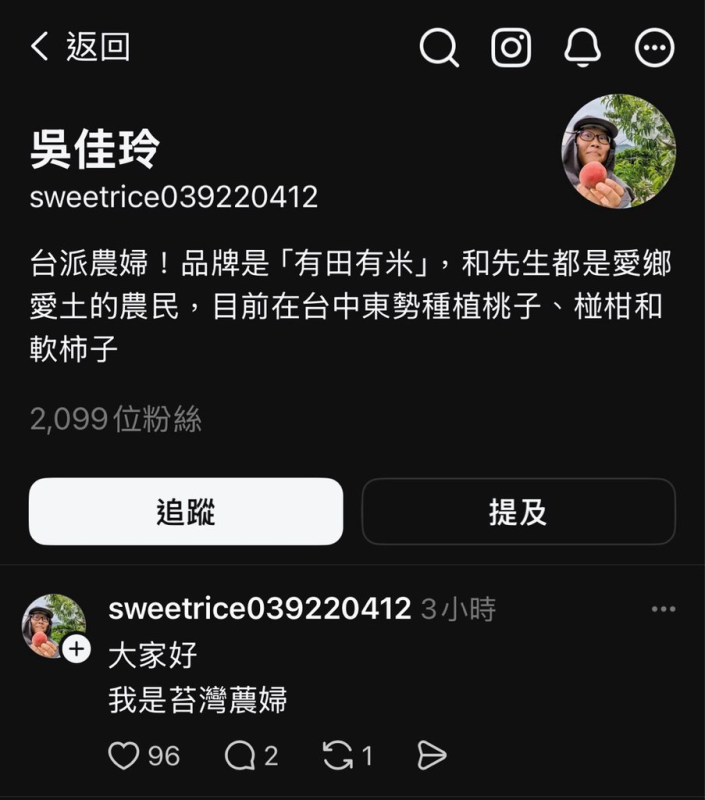The height and width of the screenshot is (800, 705).
Task: Open the post's three-dot menu
Action: pyautogui.click(x=663, y=609)
